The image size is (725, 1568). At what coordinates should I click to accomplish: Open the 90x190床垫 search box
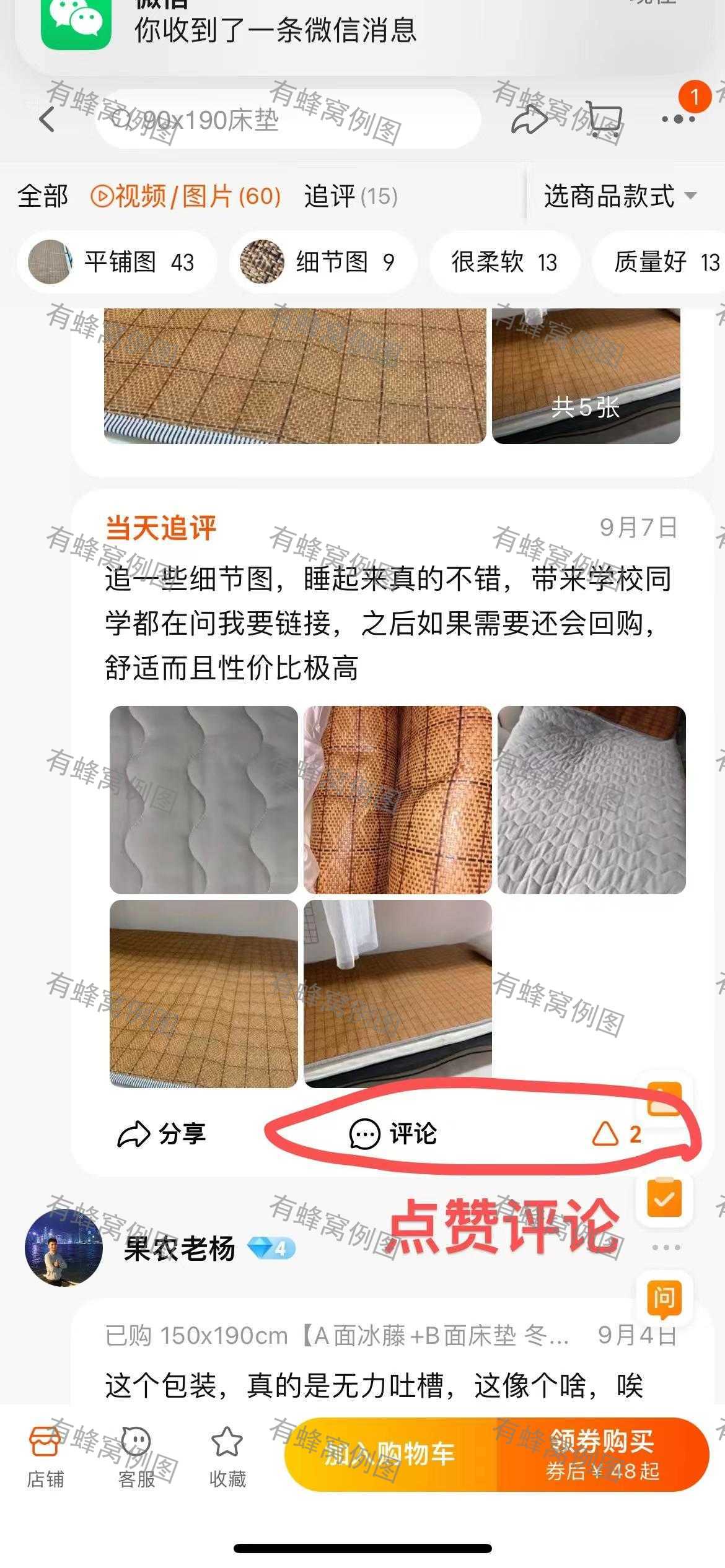coord(288,119)
